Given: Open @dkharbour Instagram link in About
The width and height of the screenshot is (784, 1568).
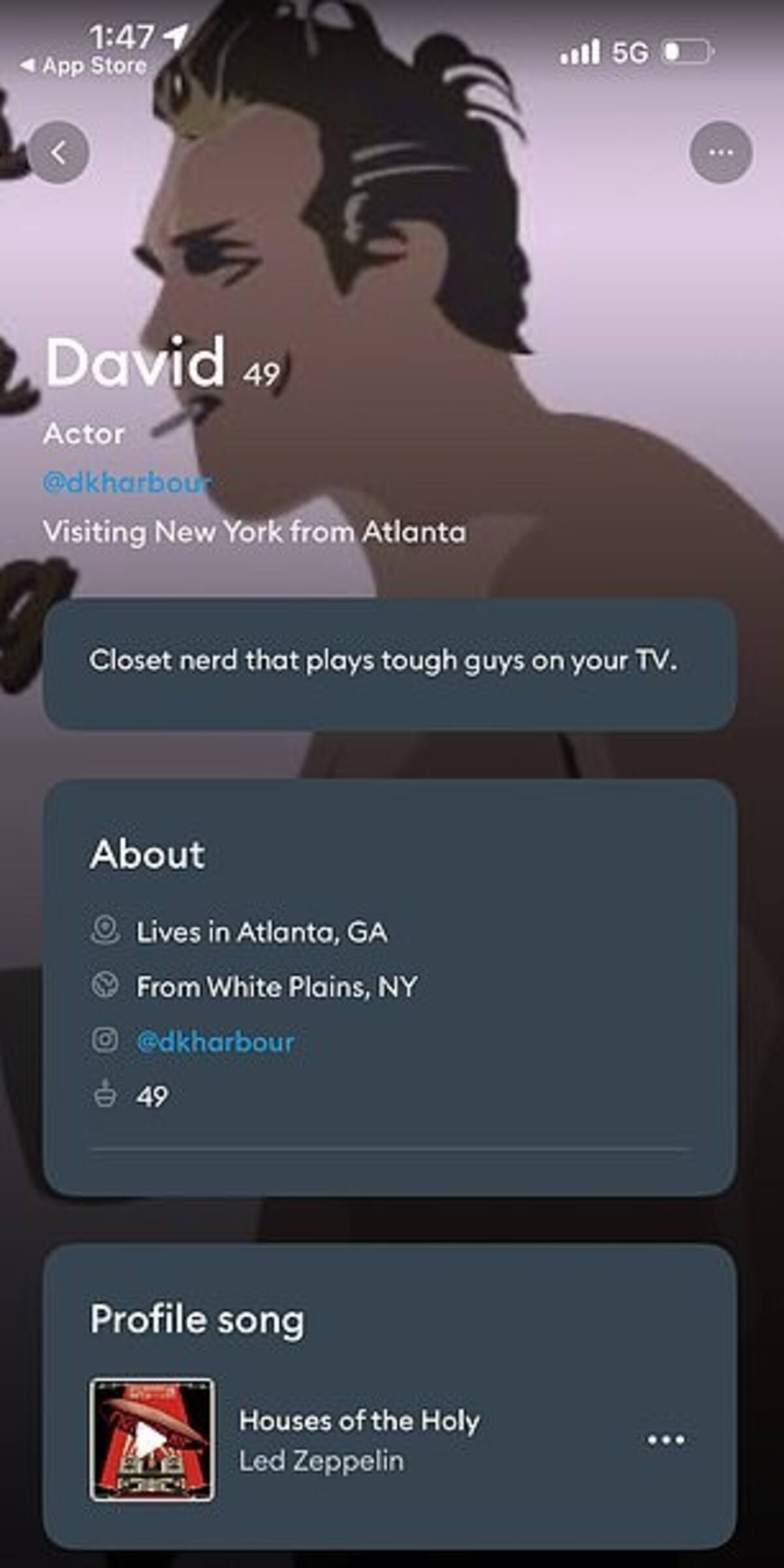Looking at the screenshot, I should pos(215,1041).
